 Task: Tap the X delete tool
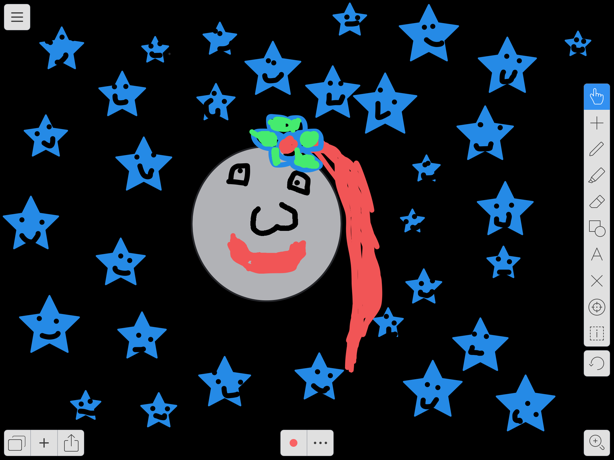tap(596, 281)
